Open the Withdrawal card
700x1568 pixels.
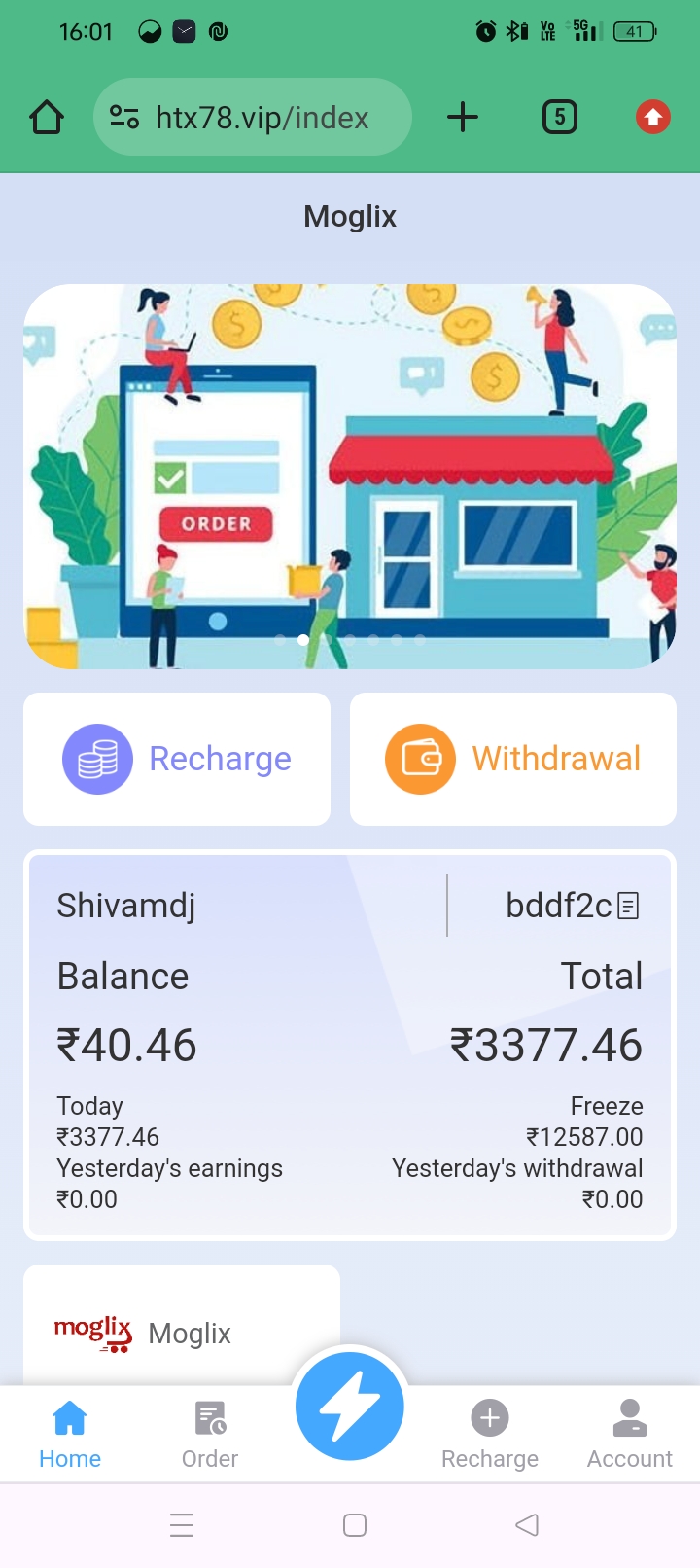pos(512,759)
